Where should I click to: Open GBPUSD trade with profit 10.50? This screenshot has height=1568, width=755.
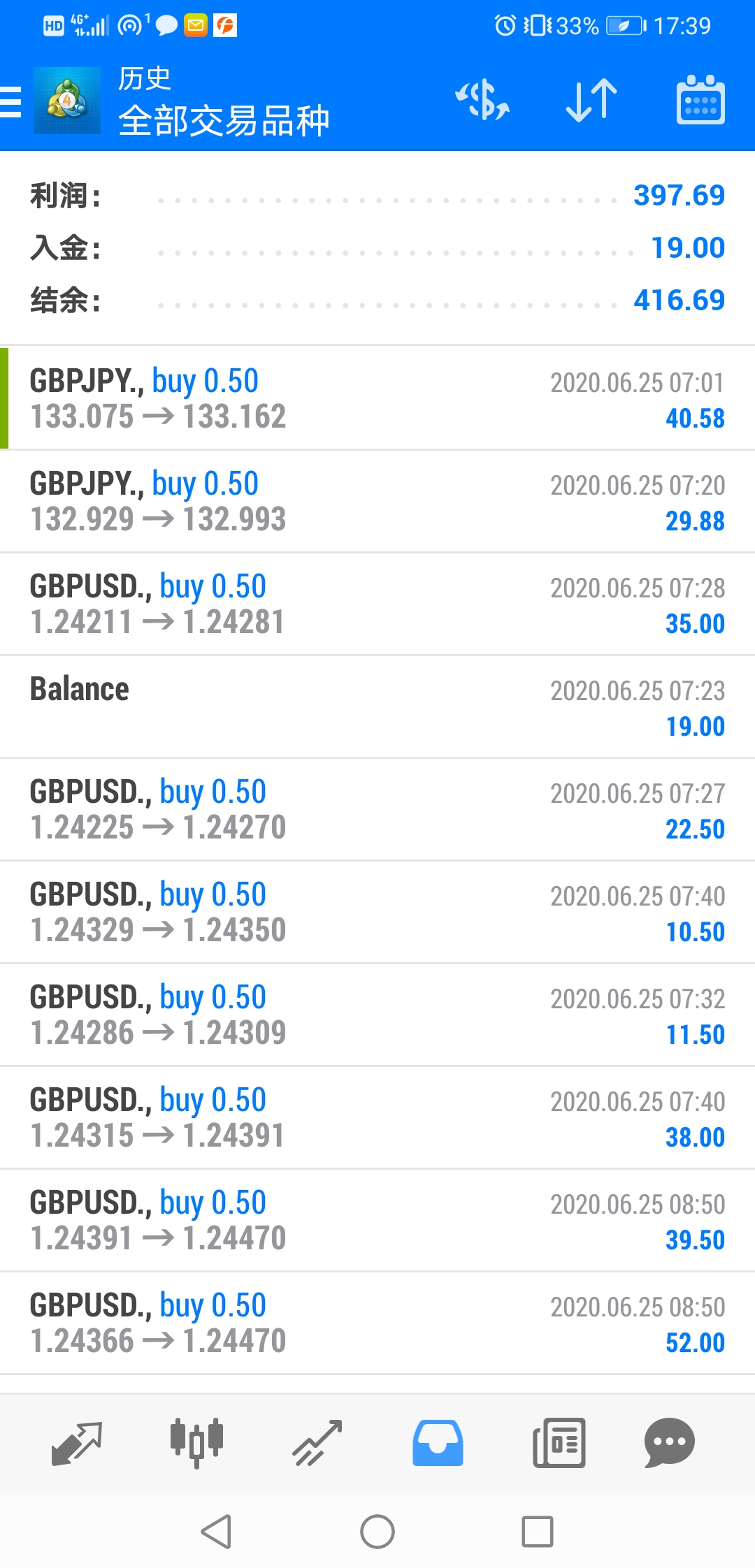tap(377, 912)
